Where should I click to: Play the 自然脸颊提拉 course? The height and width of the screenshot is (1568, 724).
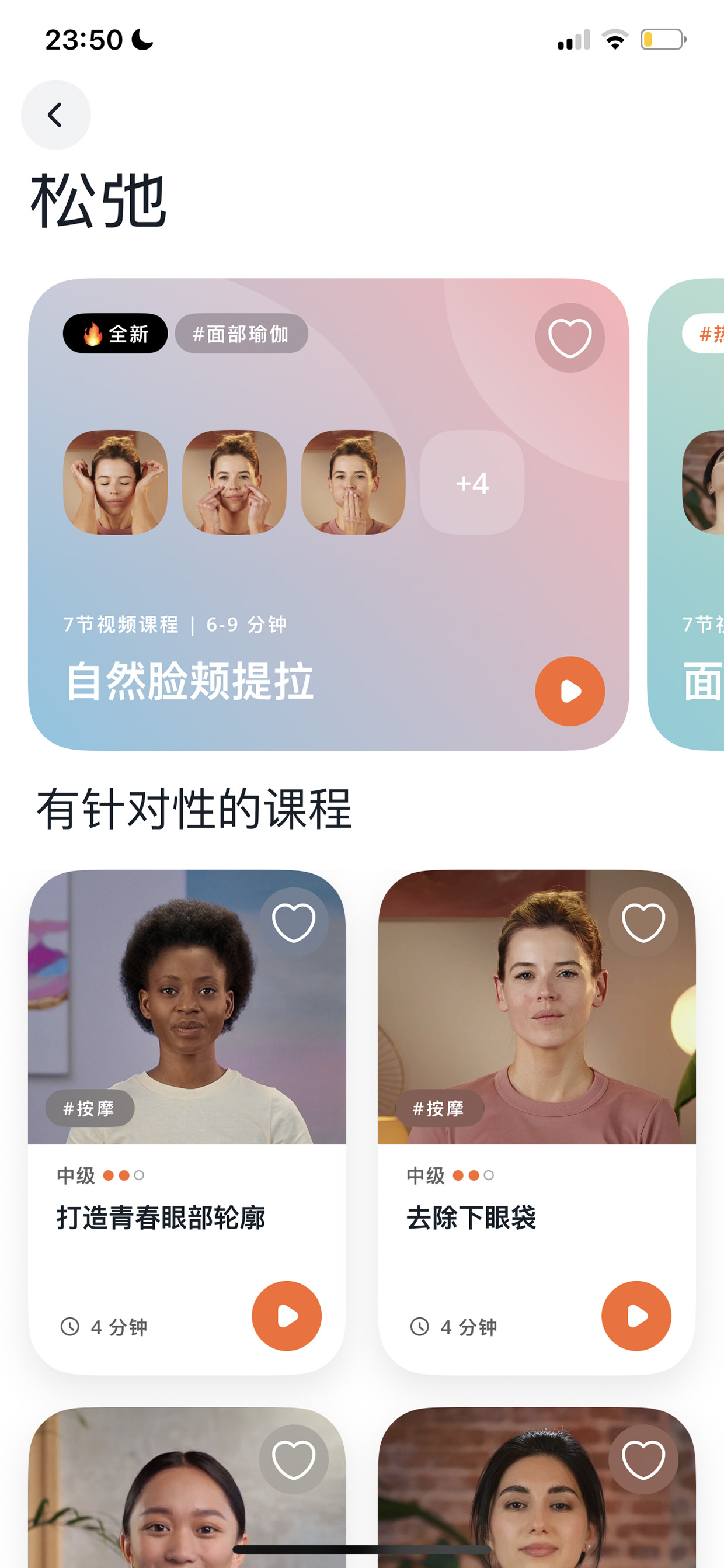(x=569, y=691)
